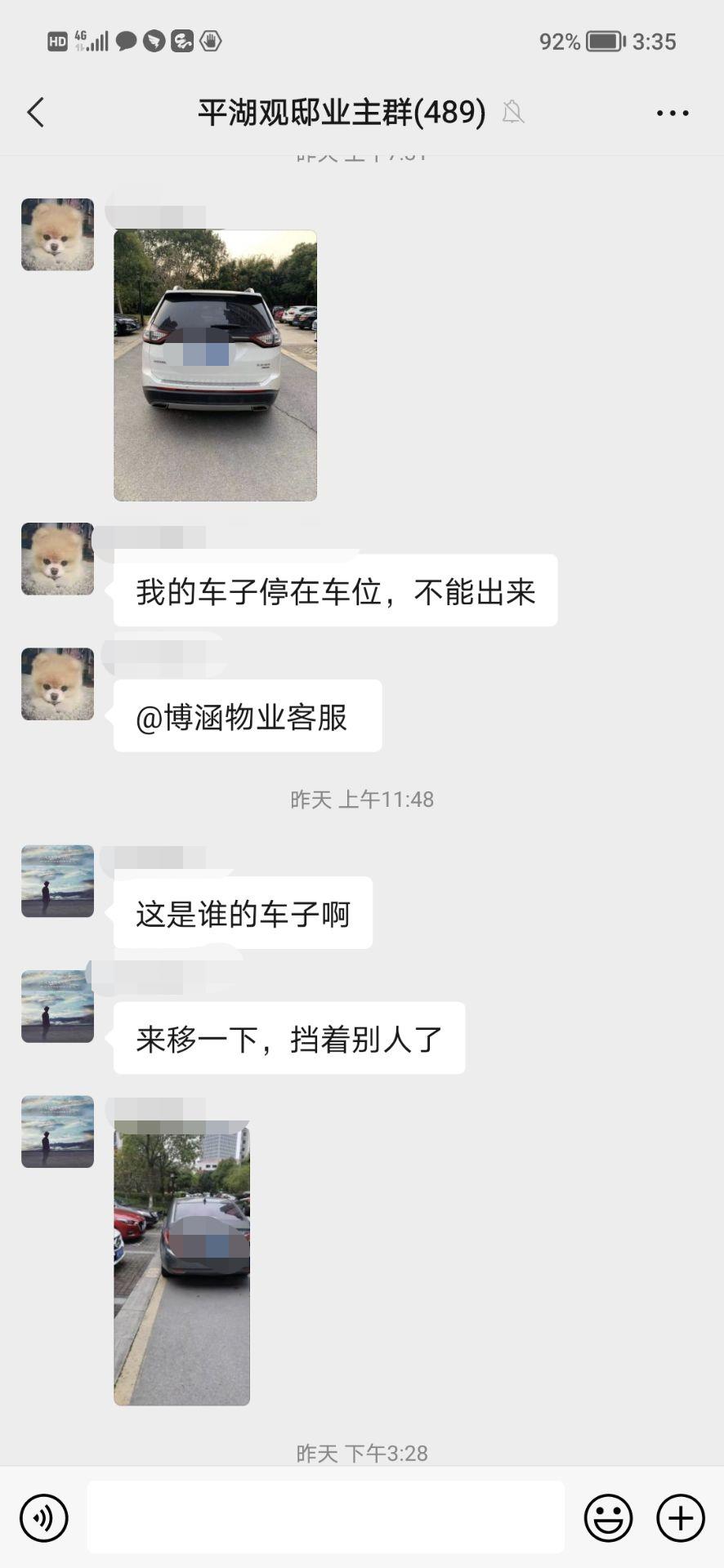Tap the message text field
This screenshot has width=724, height=1568.
tap(325, 1517)
